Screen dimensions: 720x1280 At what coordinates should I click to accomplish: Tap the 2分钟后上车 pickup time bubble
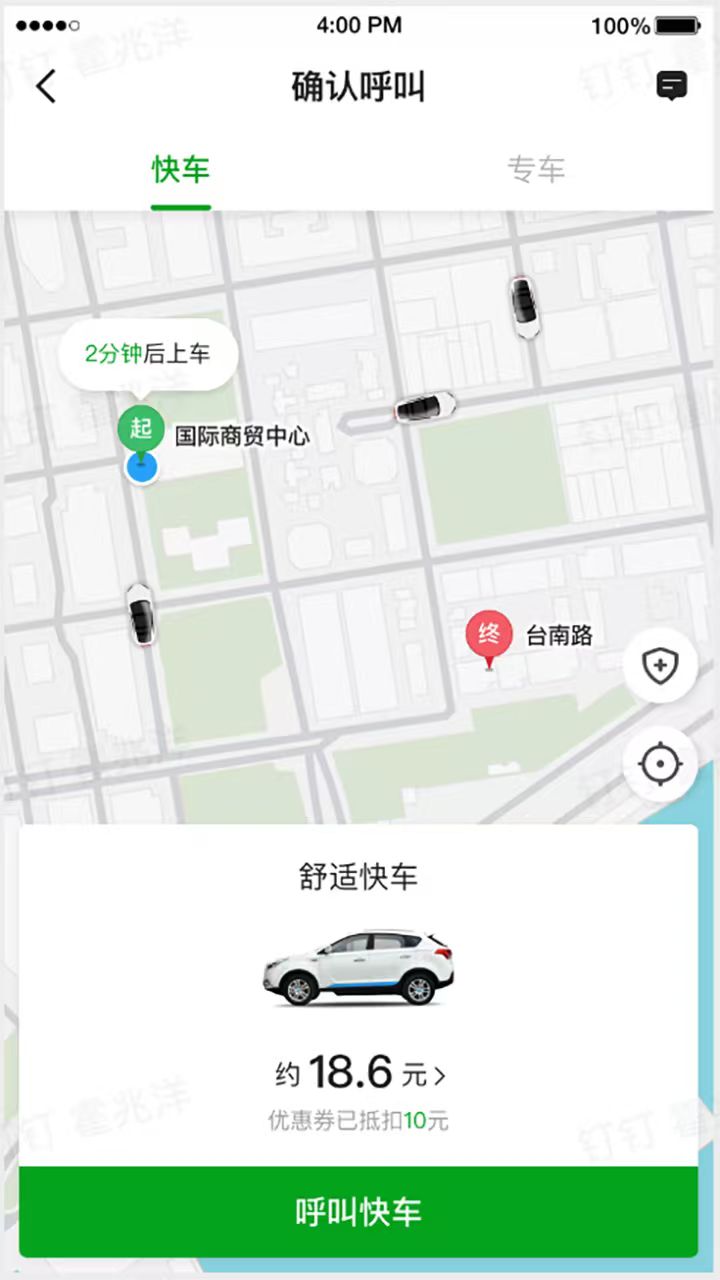(150, 354)
